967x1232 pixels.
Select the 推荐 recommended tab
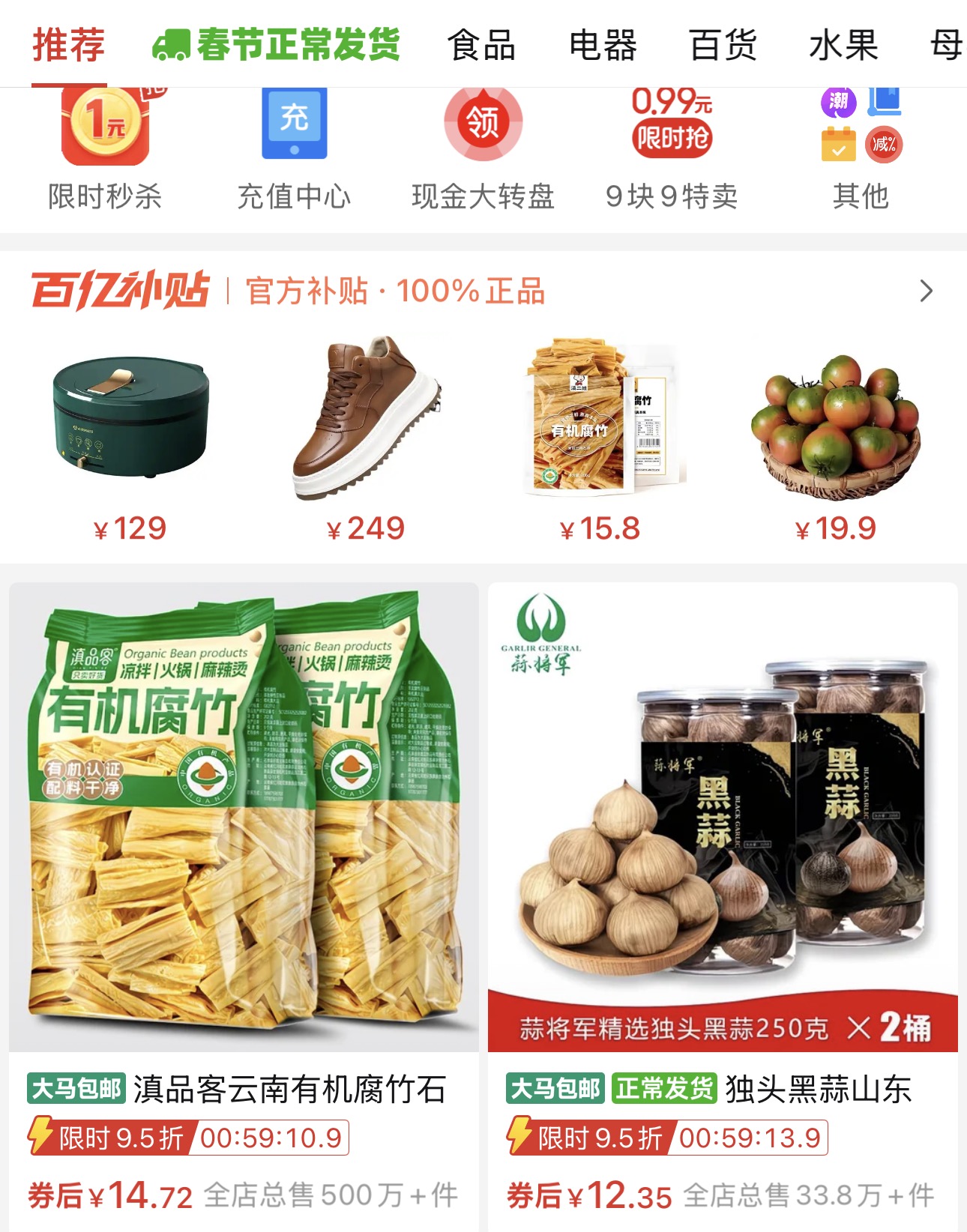[x=68, y=45]
